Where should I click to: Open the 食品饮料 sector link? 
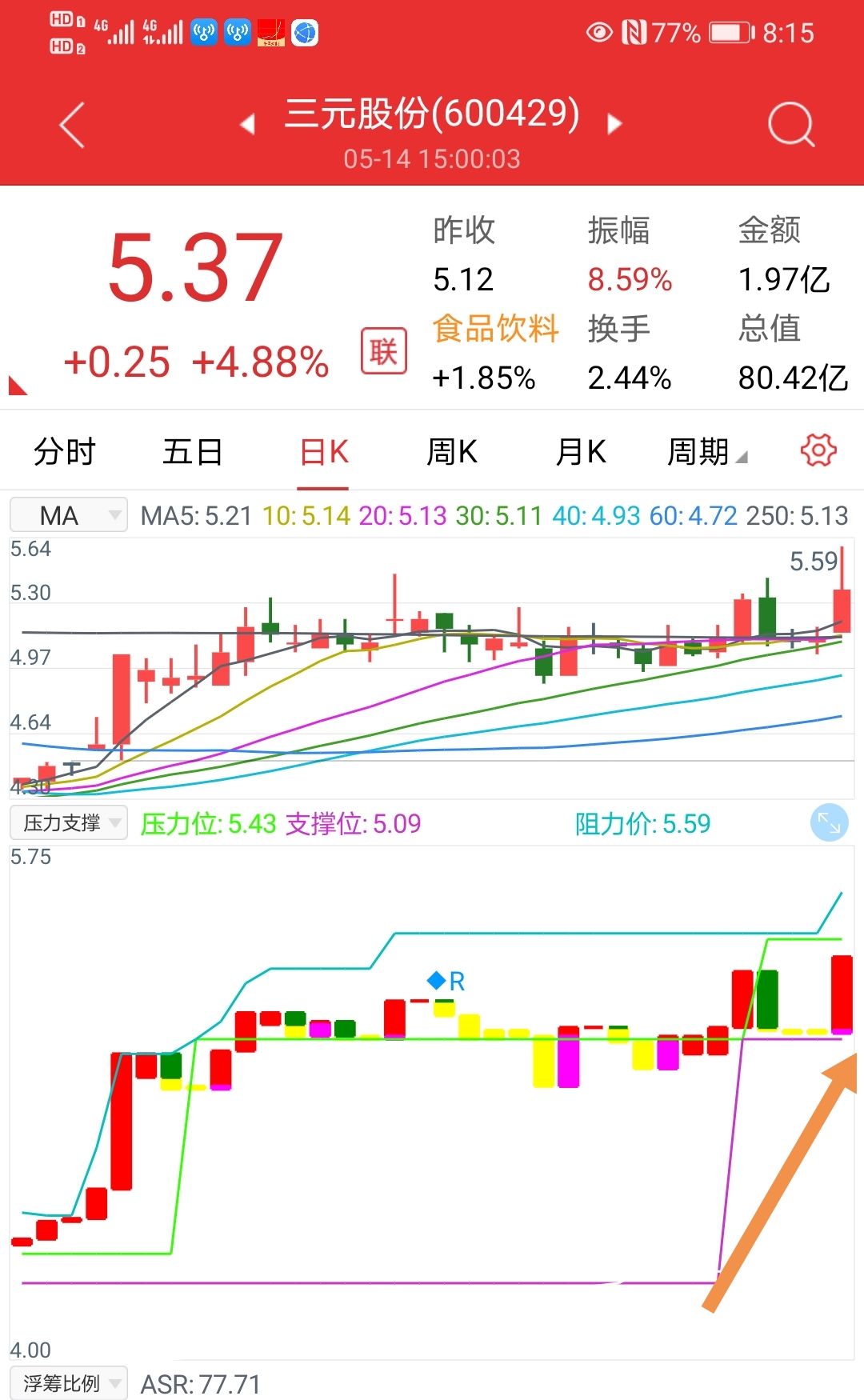pyautogui.click(x=495, y=329)
